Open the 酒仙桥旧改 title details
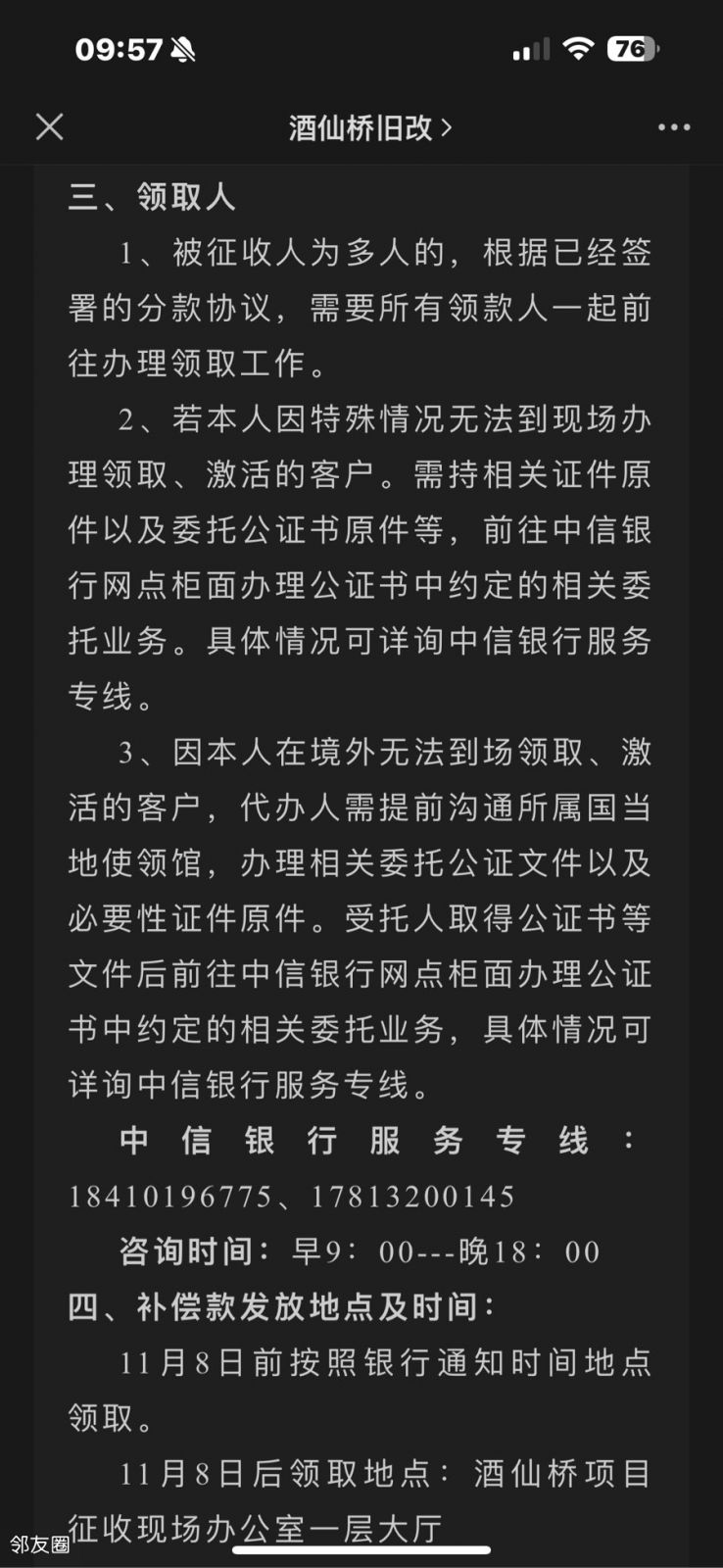This screenshot has height=1568, width=723. coord(369,127)
